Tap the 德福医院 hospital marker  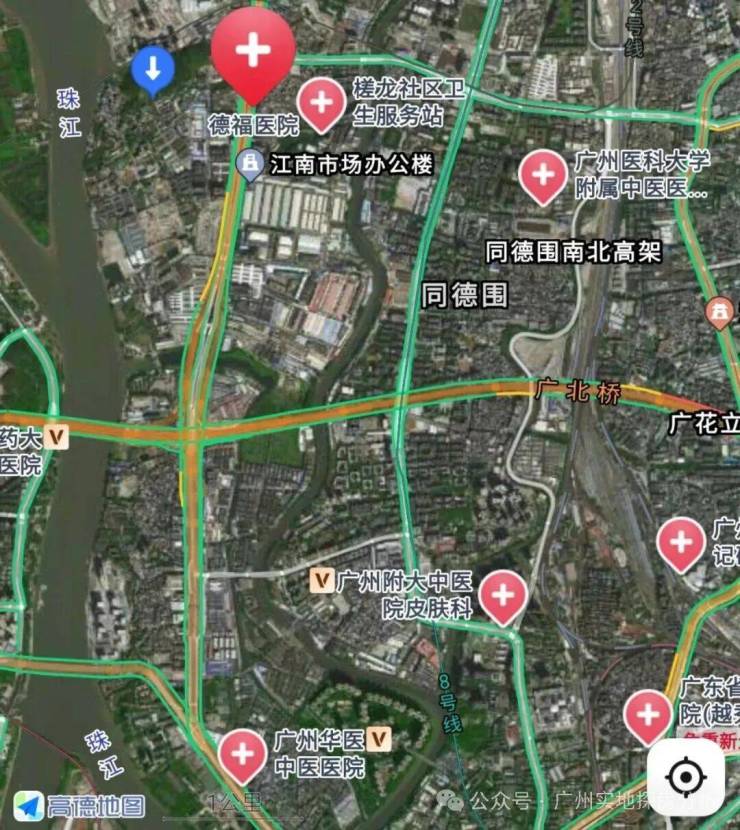(253, 52)
